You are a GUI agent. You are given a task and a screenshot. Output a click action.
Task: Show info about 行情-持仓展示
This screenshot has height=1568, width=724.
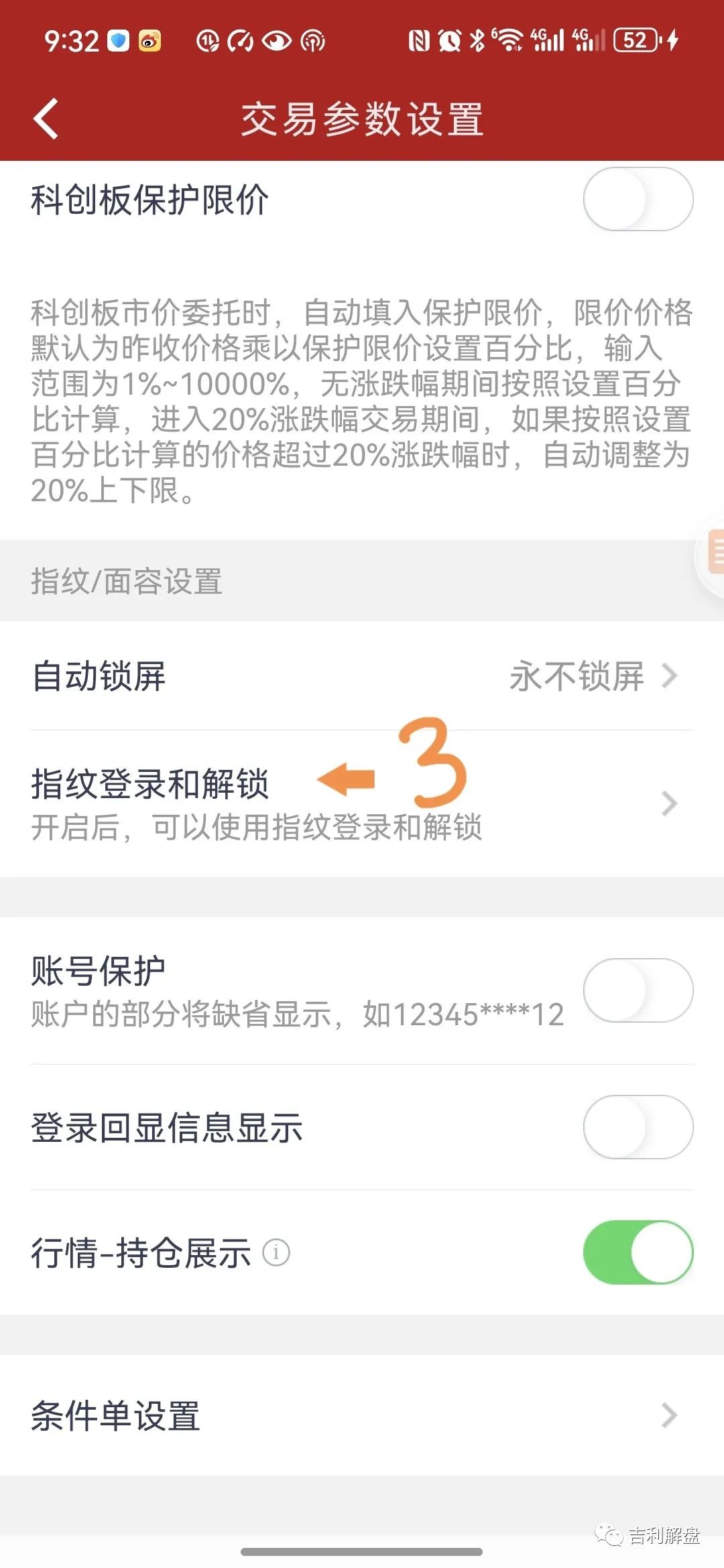coord(276,1252)
